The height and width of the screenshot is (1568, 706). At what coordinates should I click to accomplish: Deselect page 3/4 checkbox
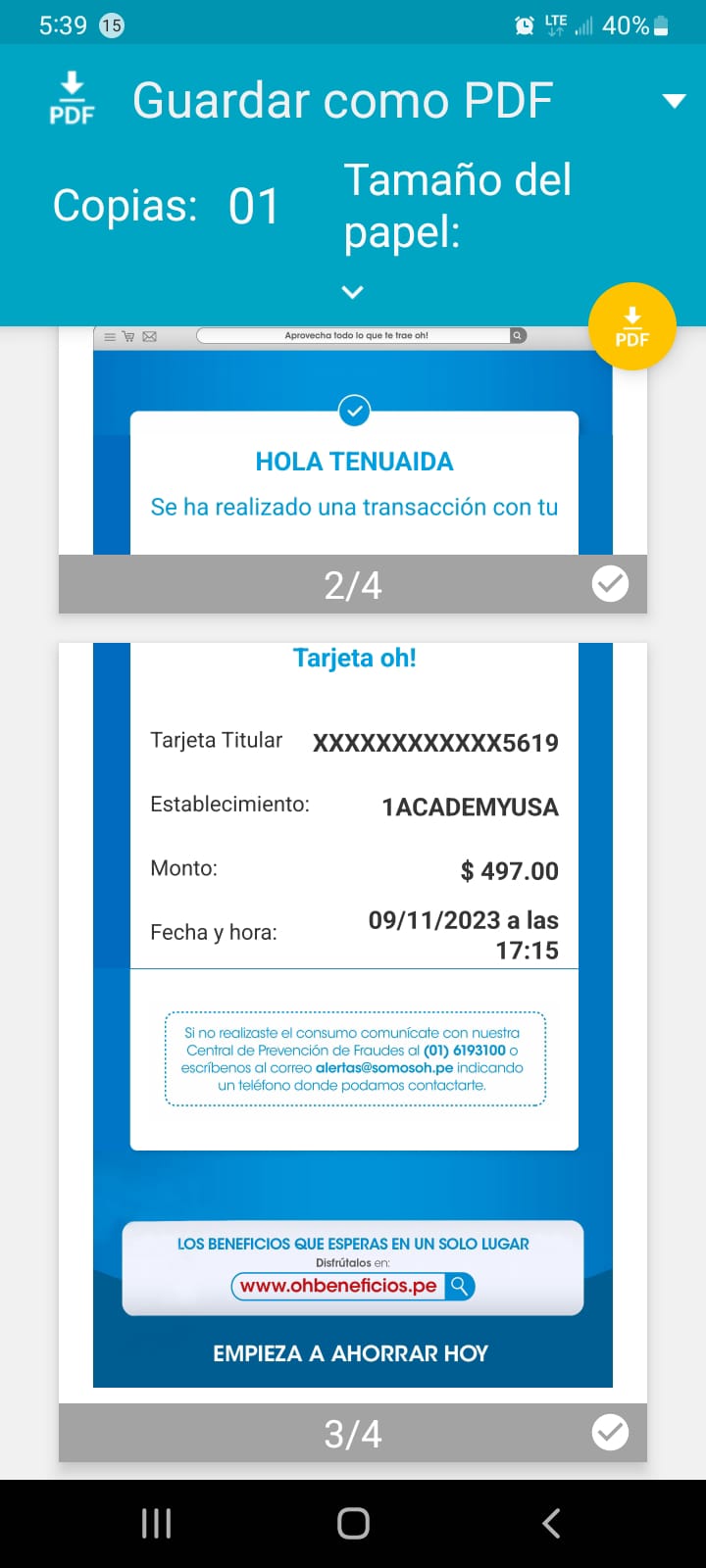tap(610, 1433)
